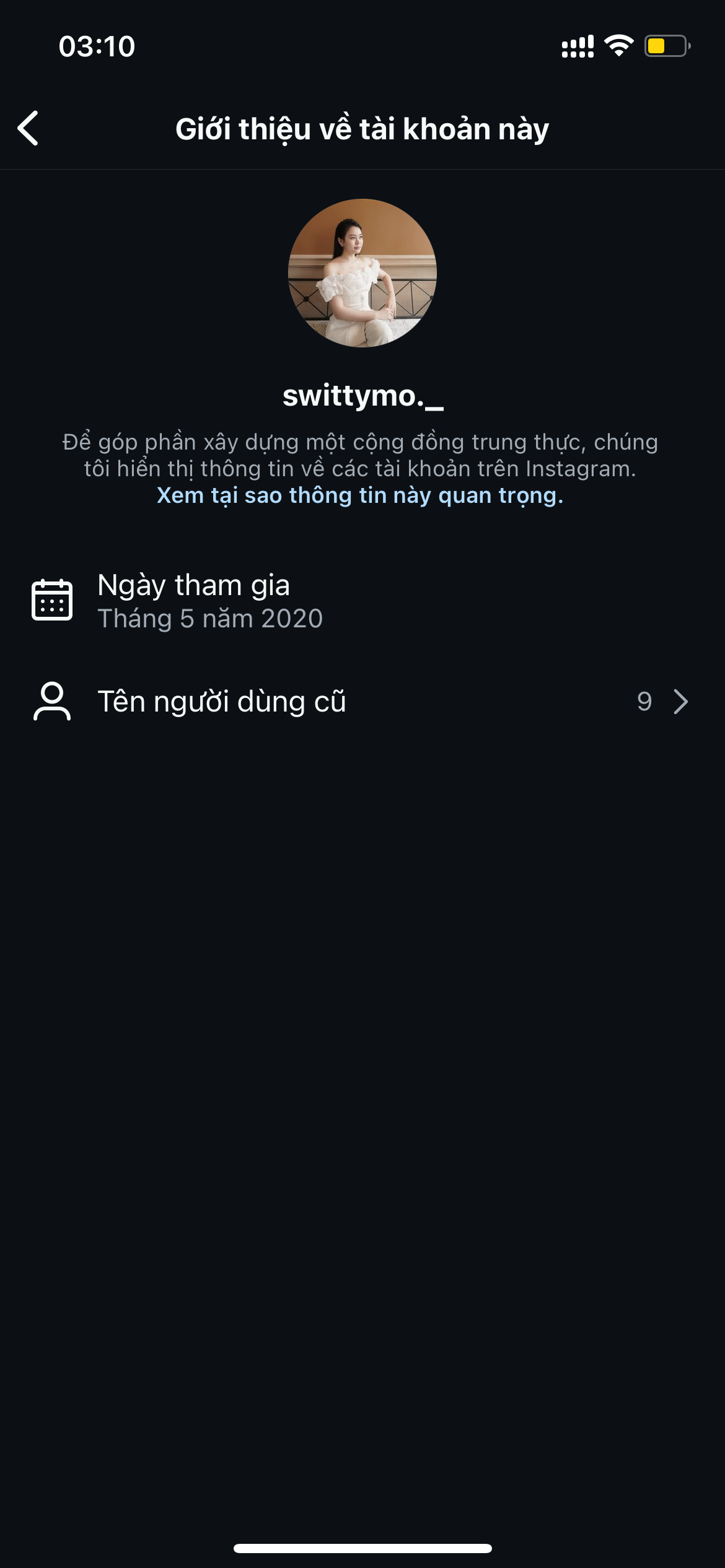Open the 'Tên người dùng cũ' row
Viewport: 725px width, 1568px height.
pos(362,702)
